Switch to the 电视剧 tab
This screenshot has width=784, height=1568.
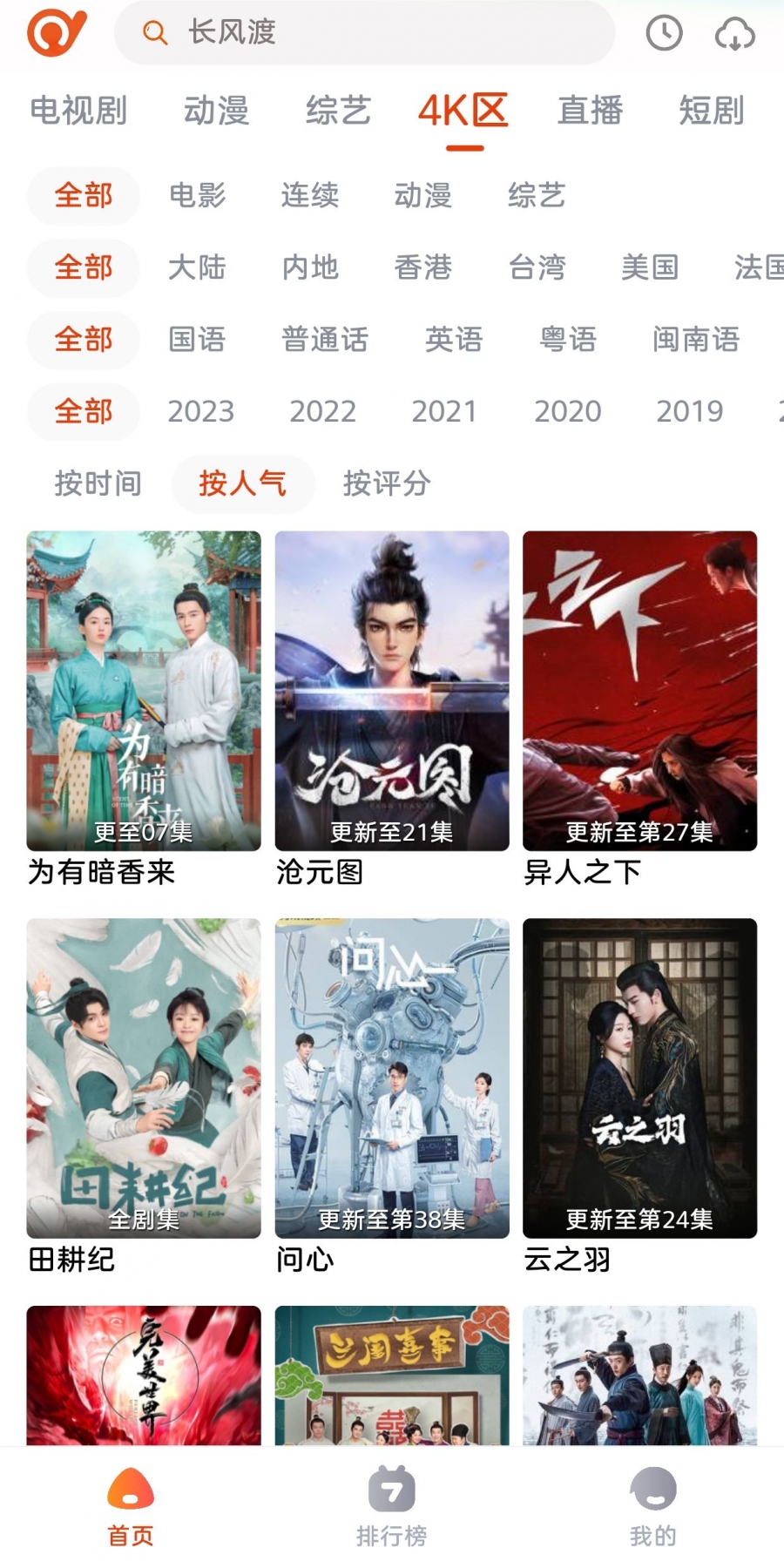click(78, 111)
